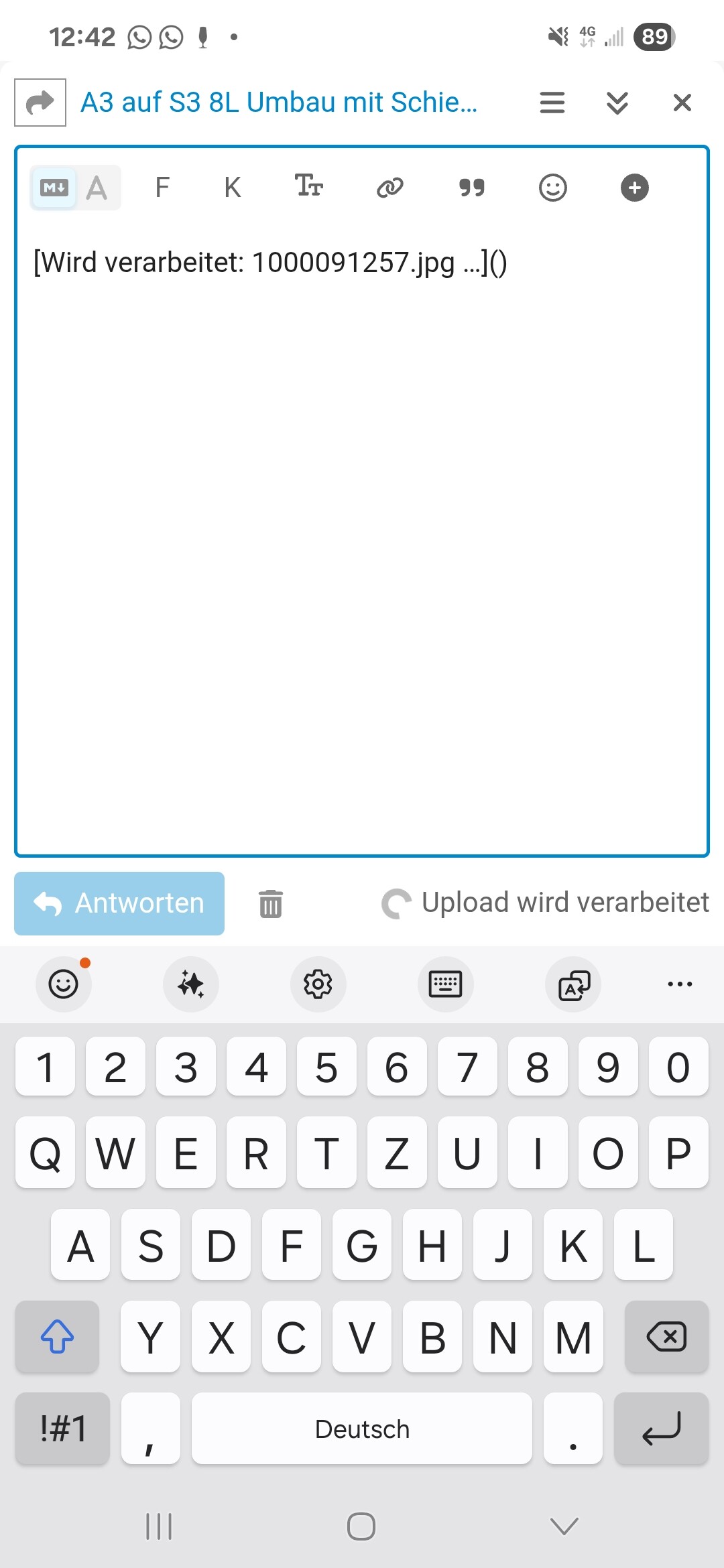724x1568 pixels.
Task: Discard the draft via trash icon
Action: pos(271,903)
